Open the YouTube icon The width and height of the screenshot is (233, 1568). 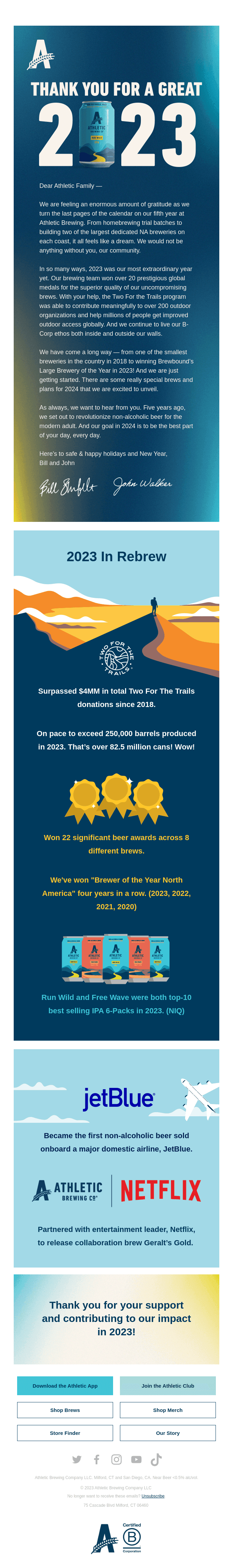(x=136, y=1459)
